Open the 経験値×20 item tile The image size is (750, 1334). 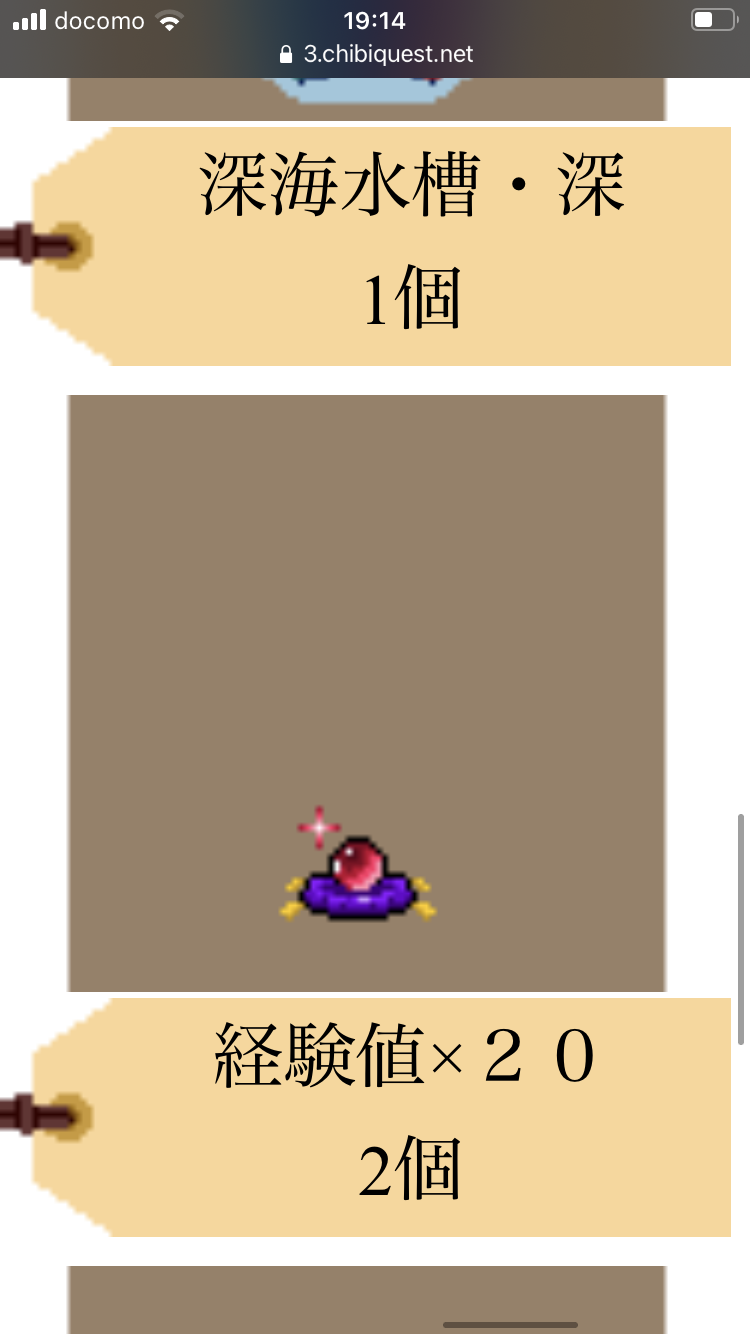(x=366, y=692)
